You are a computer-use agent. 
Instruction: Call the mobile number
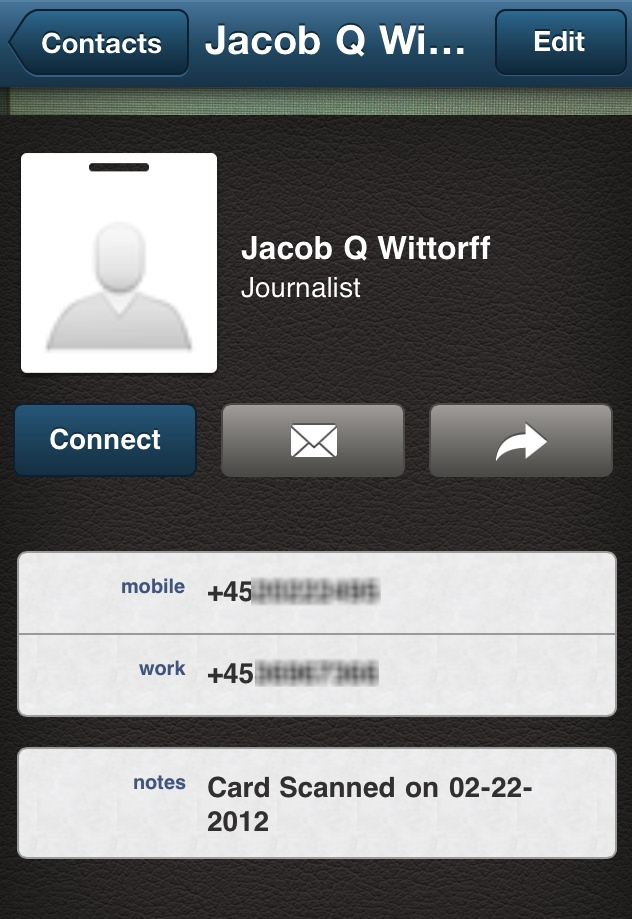(x=316, y=592)
